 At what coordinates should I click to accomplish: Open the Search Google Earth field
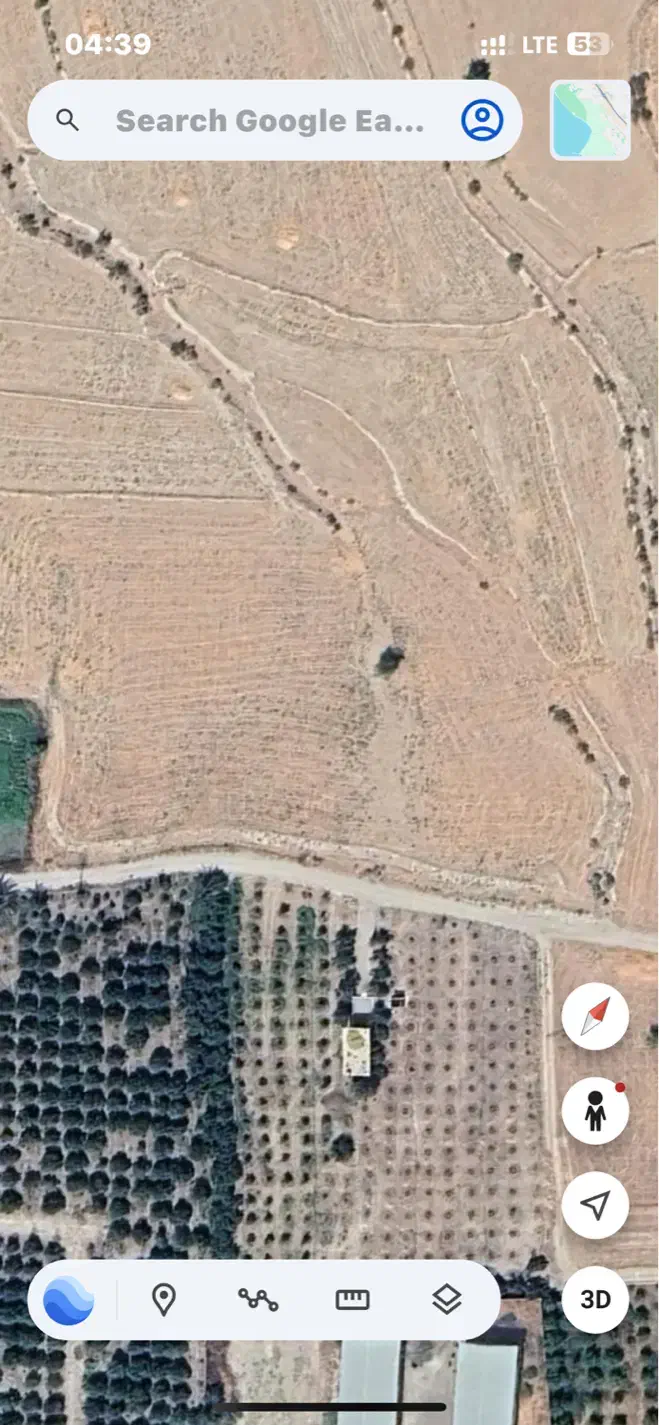tap(270, 121)
